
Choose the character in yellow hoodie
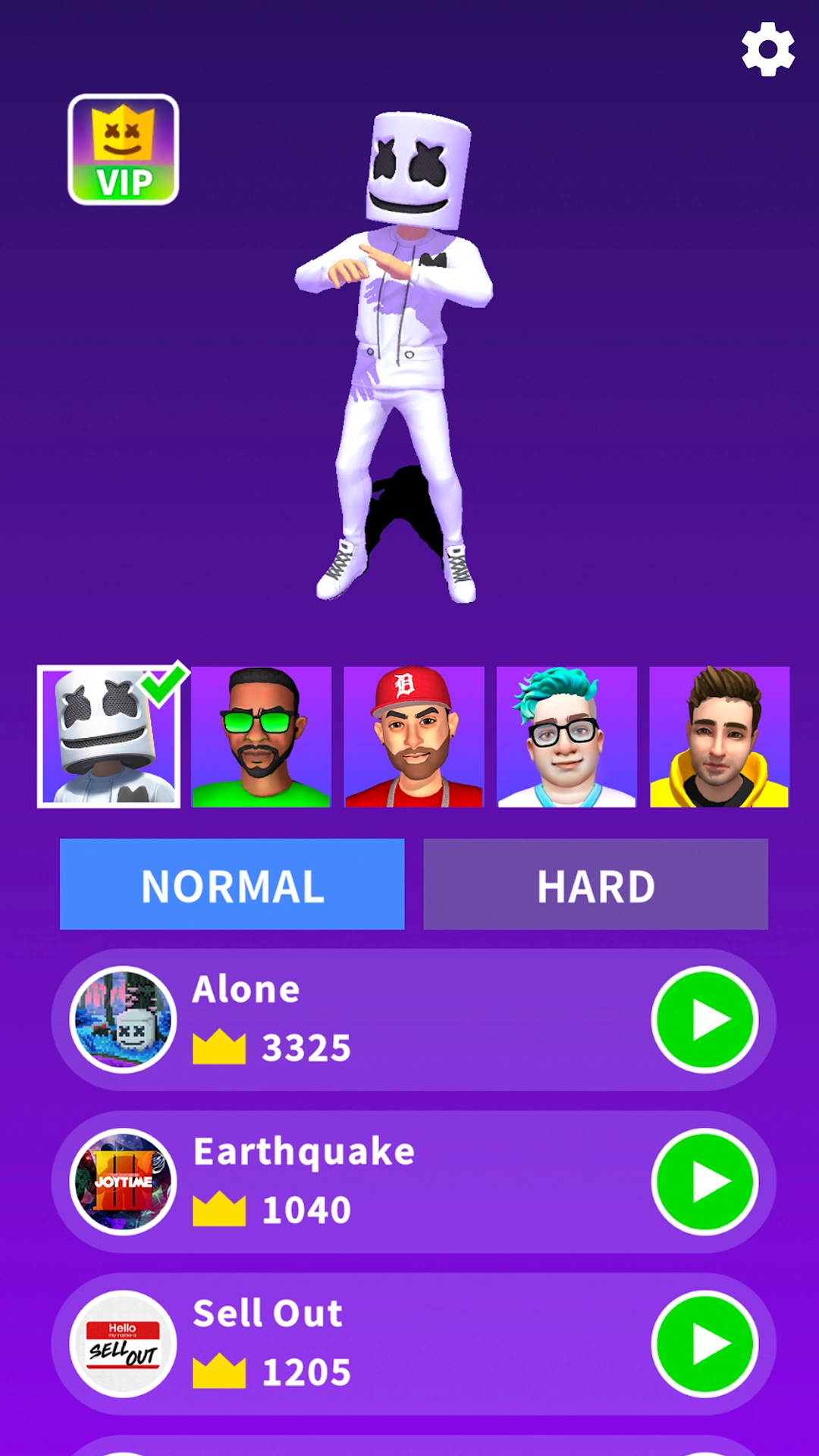[719, 737]
